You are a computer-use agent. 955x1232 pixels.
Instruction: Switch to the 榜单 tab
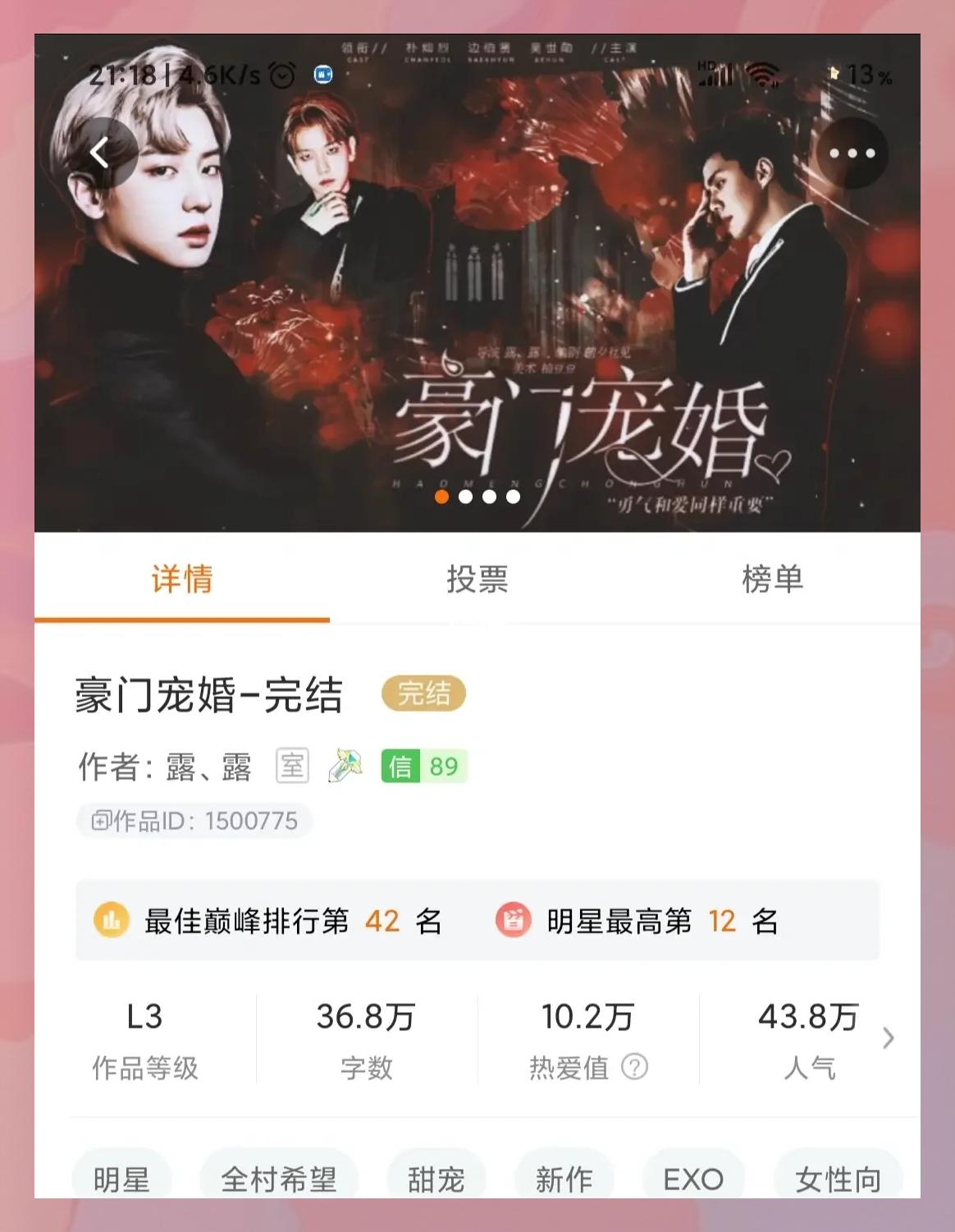tap(772, 579)
